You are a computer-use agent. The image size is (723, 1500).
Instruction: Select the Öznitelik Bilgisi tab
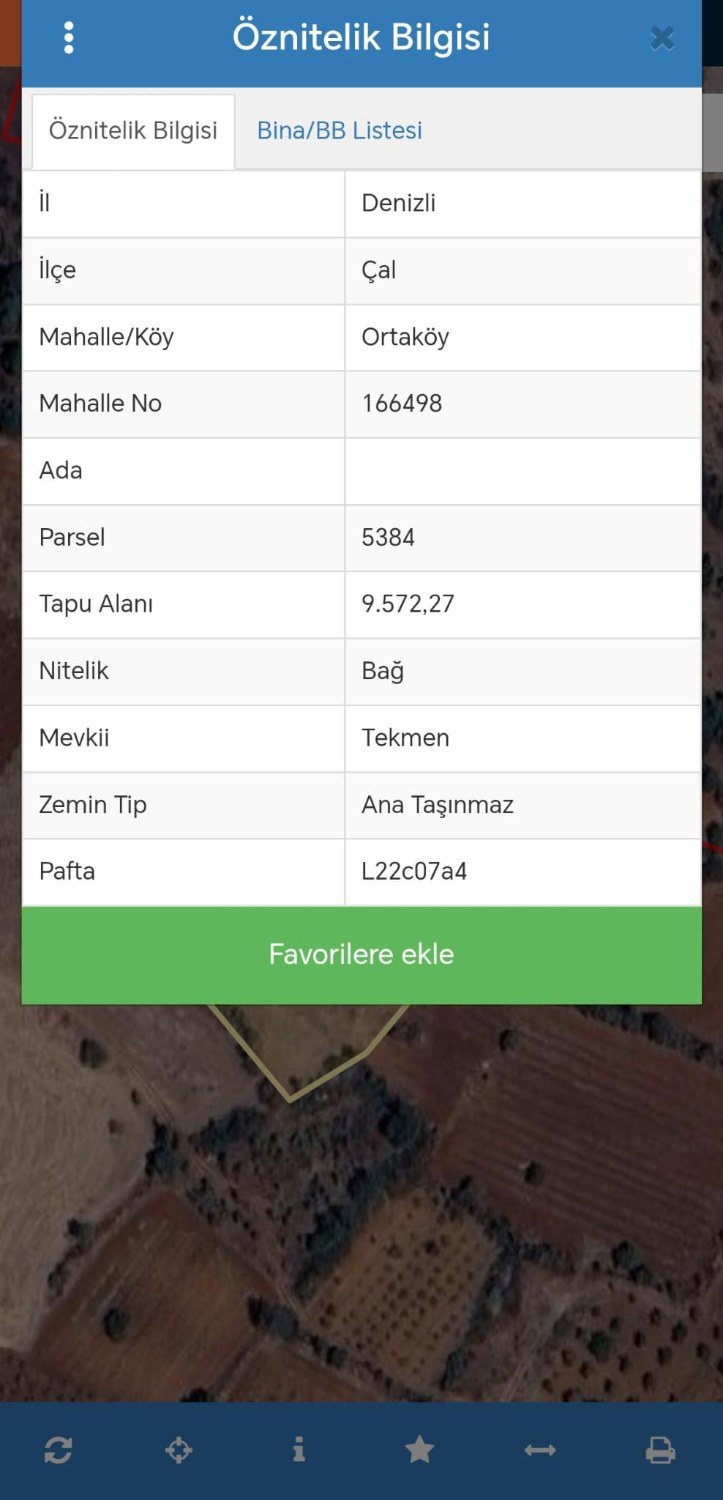coord(133,130)
